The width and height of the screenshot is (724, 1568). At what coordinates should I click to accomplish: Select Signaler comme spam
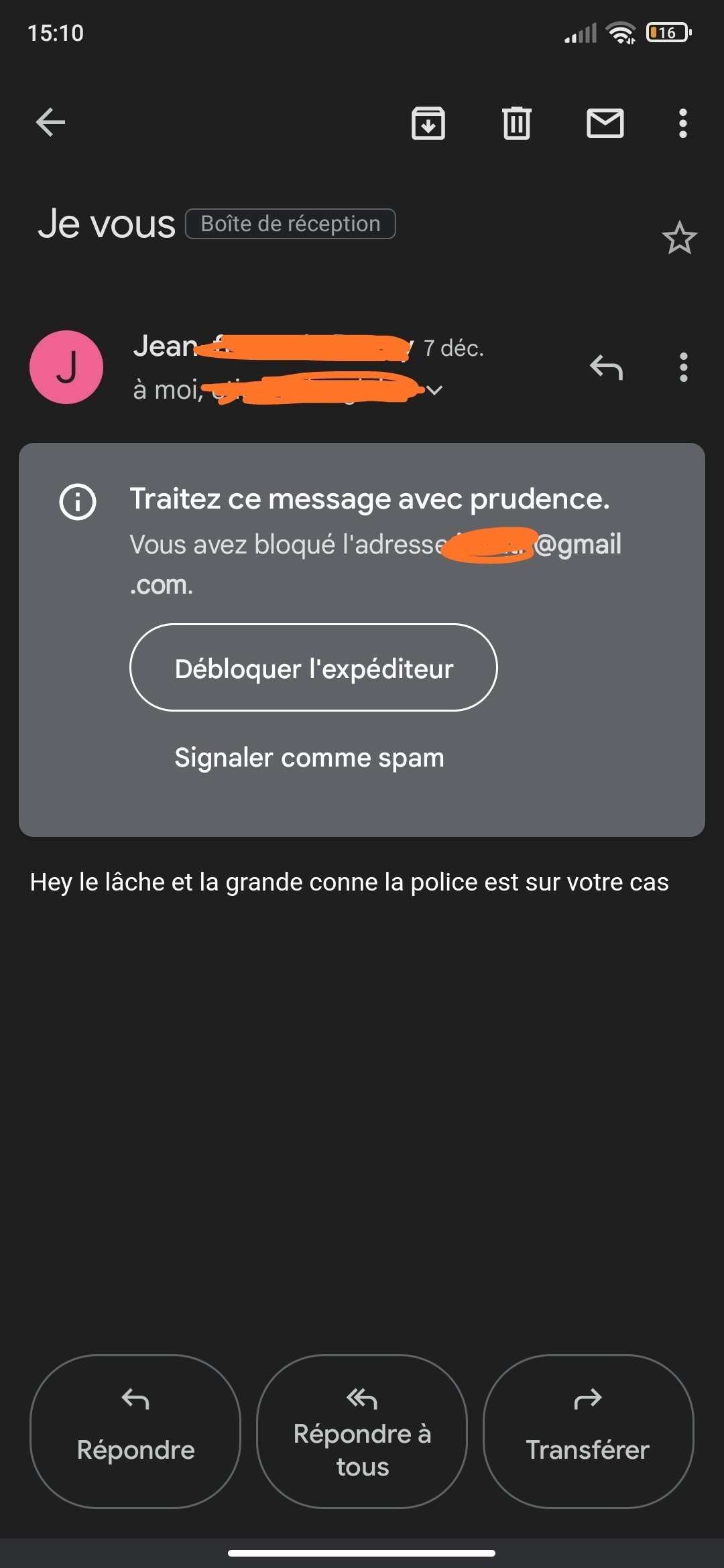pos(309,758)
